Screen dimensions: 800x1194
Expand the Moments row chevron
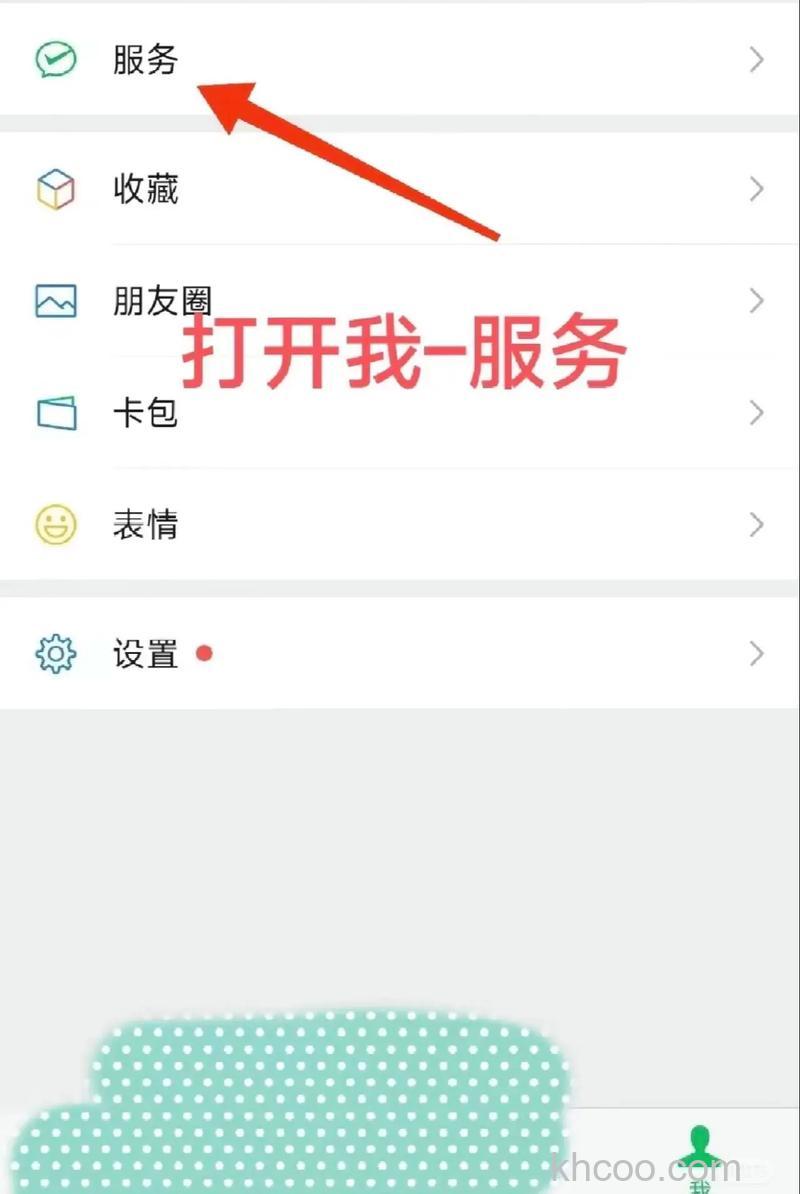point(756,300)
